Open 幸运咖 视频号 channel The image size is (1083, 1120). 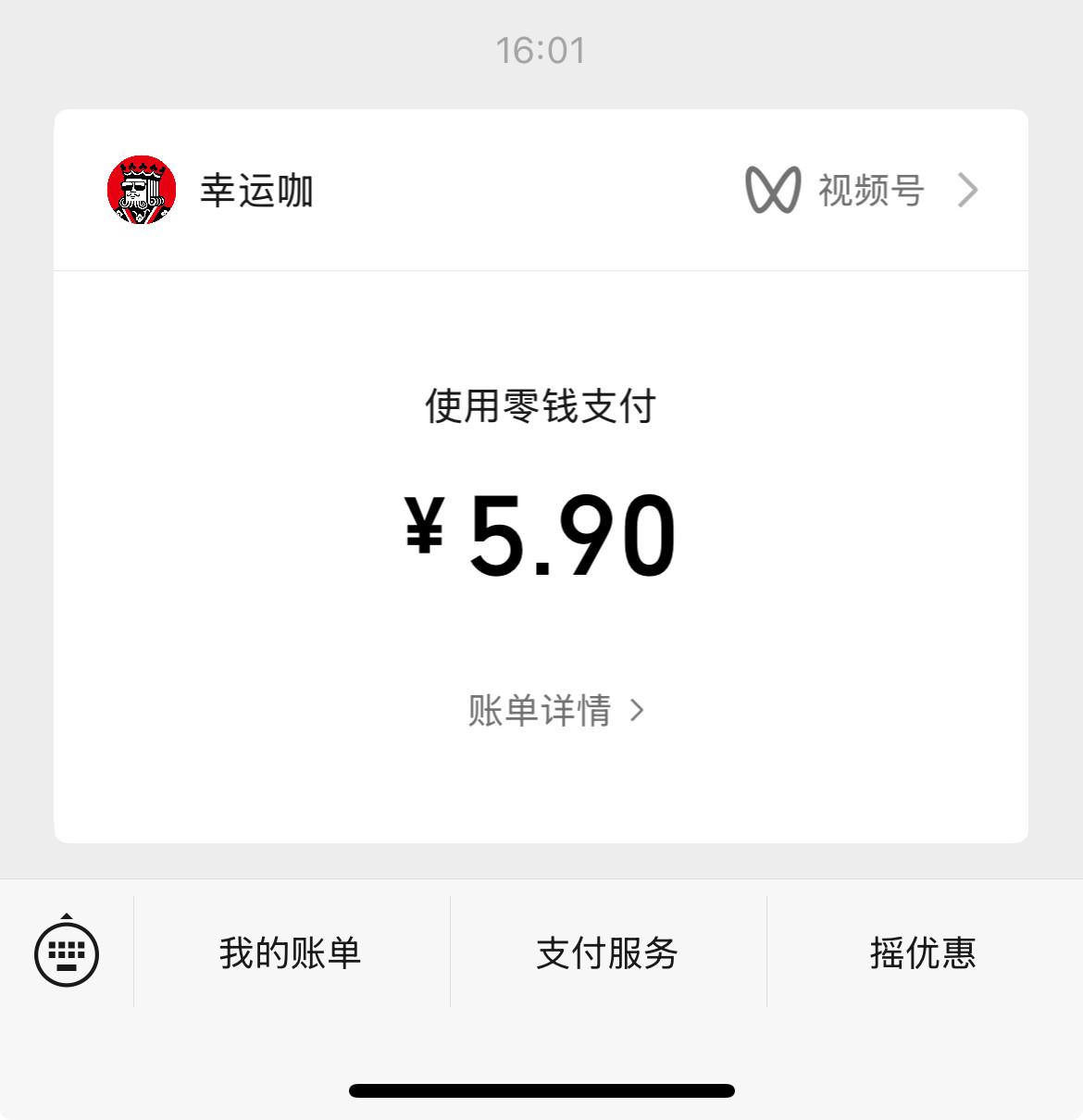point(861,191)
